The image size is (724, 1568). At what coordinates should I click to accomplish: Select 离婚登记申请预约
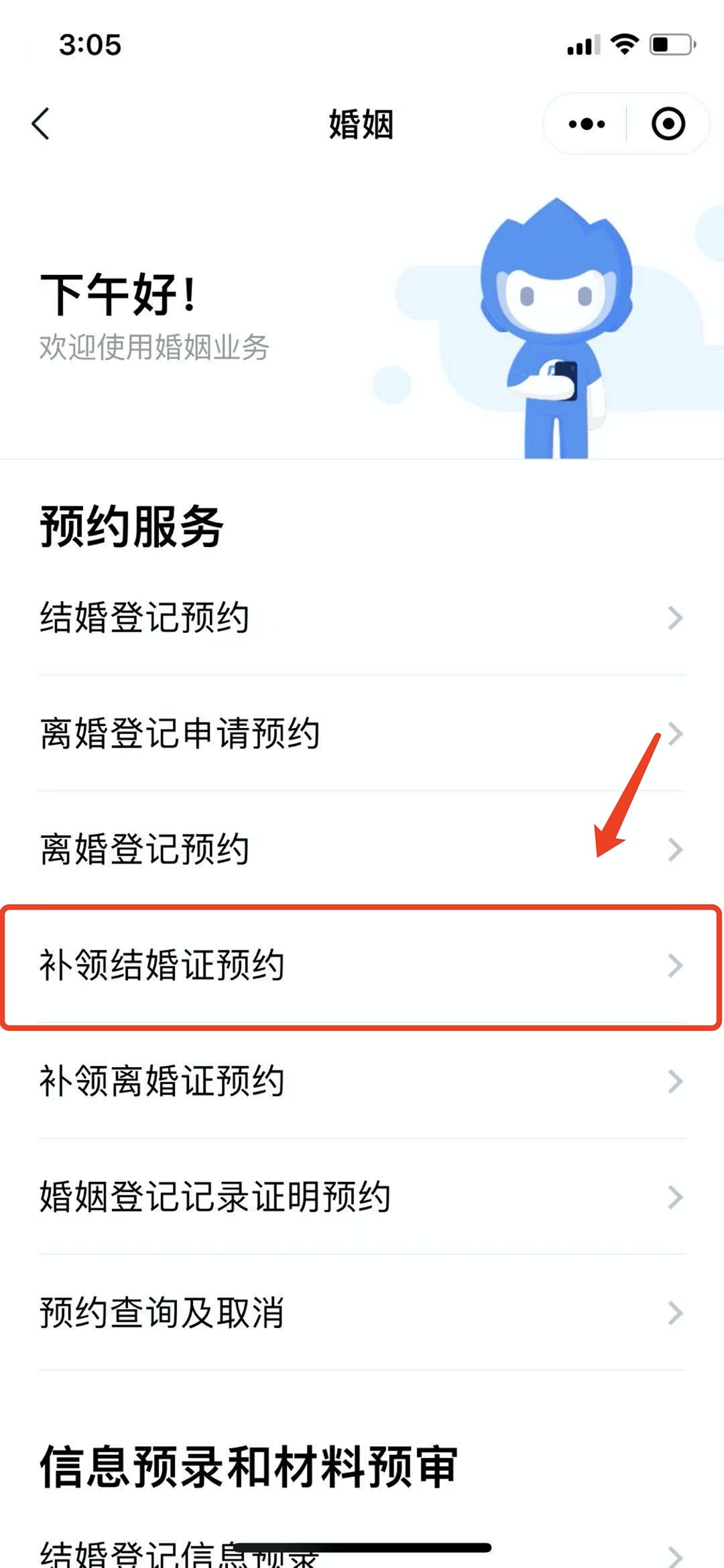[362, 733]
